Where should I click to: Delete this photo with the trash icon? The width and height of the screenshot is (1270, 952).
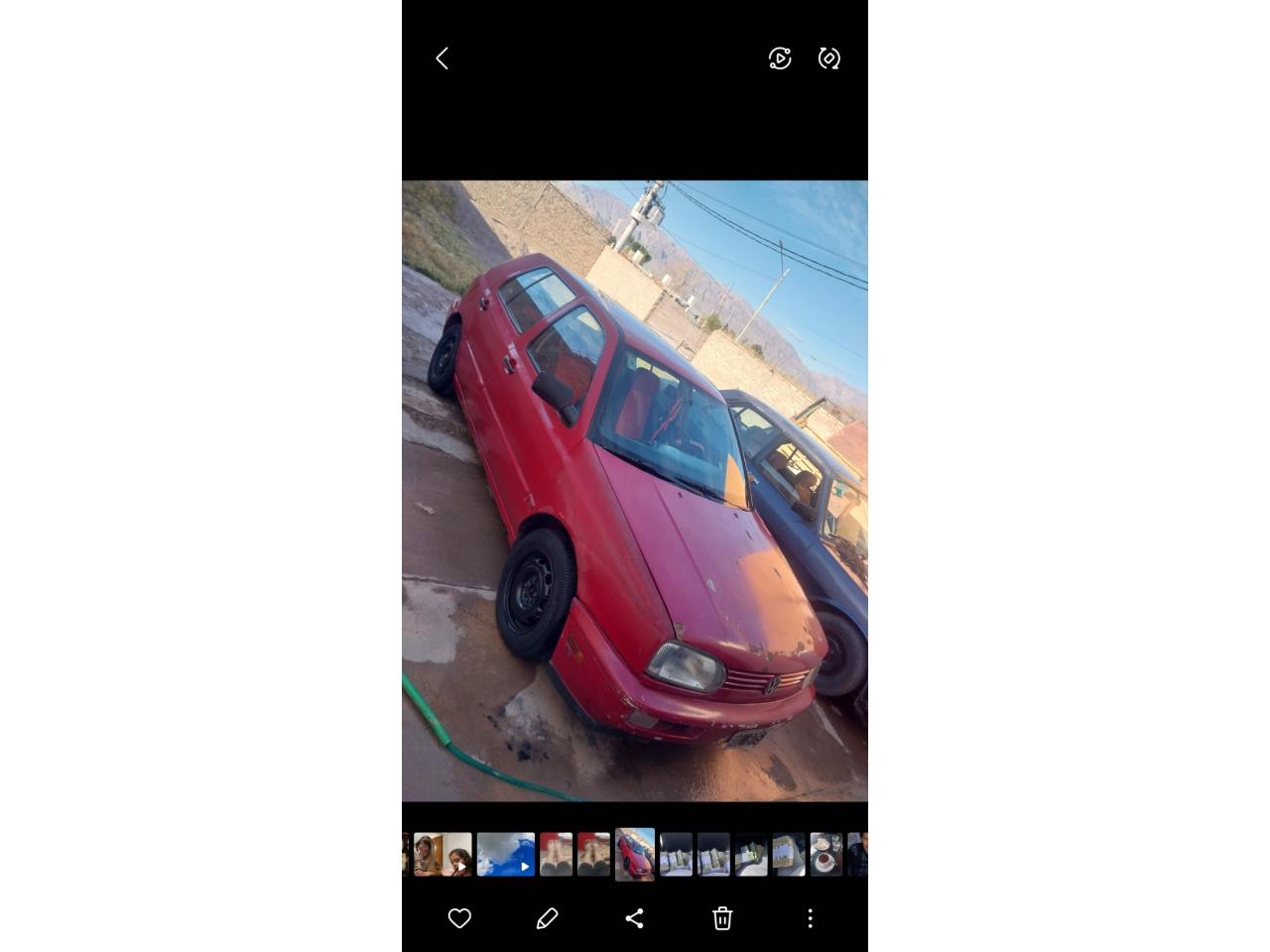tap(722, 918)
